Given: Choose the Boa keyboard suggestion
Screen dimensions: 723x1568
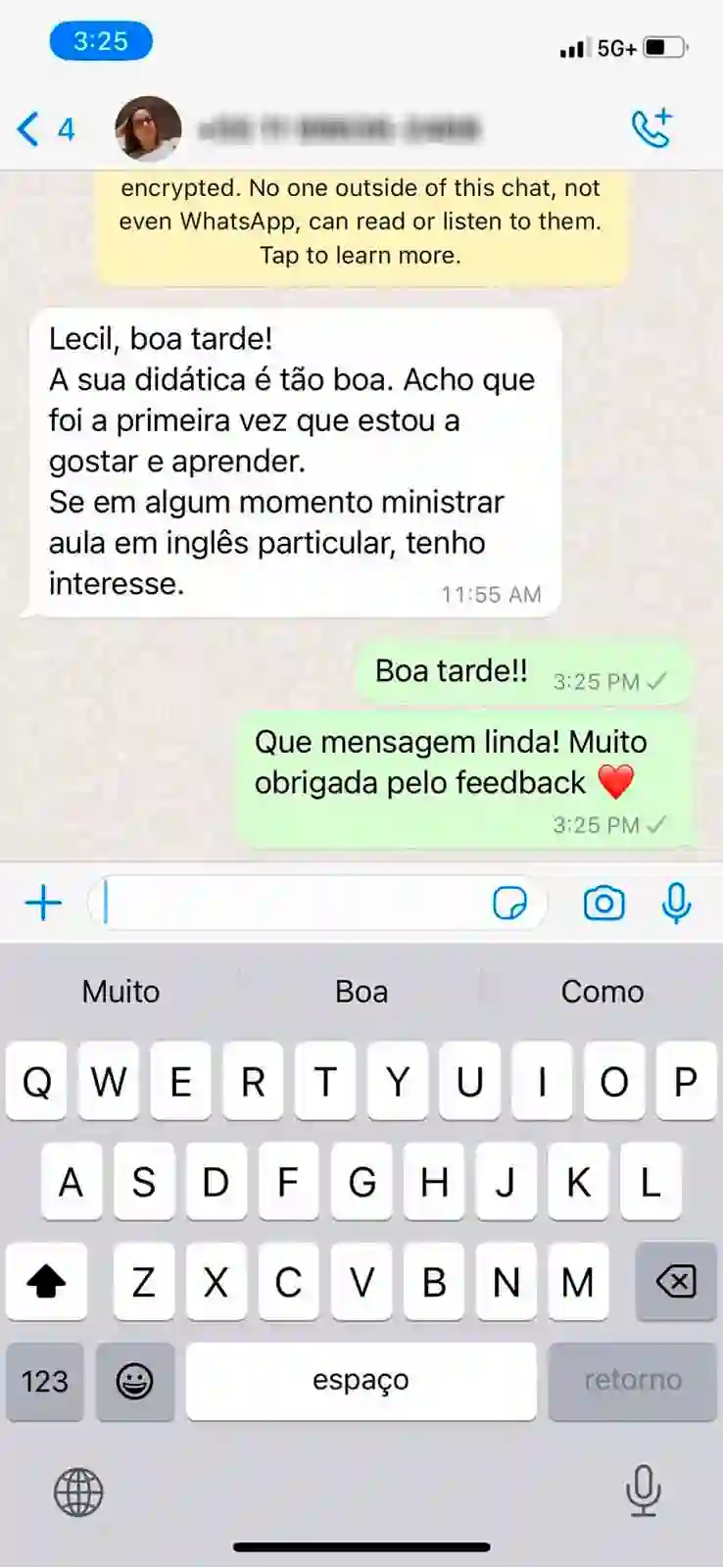Looking at the screenshot, I should click(x=361, y=992).
